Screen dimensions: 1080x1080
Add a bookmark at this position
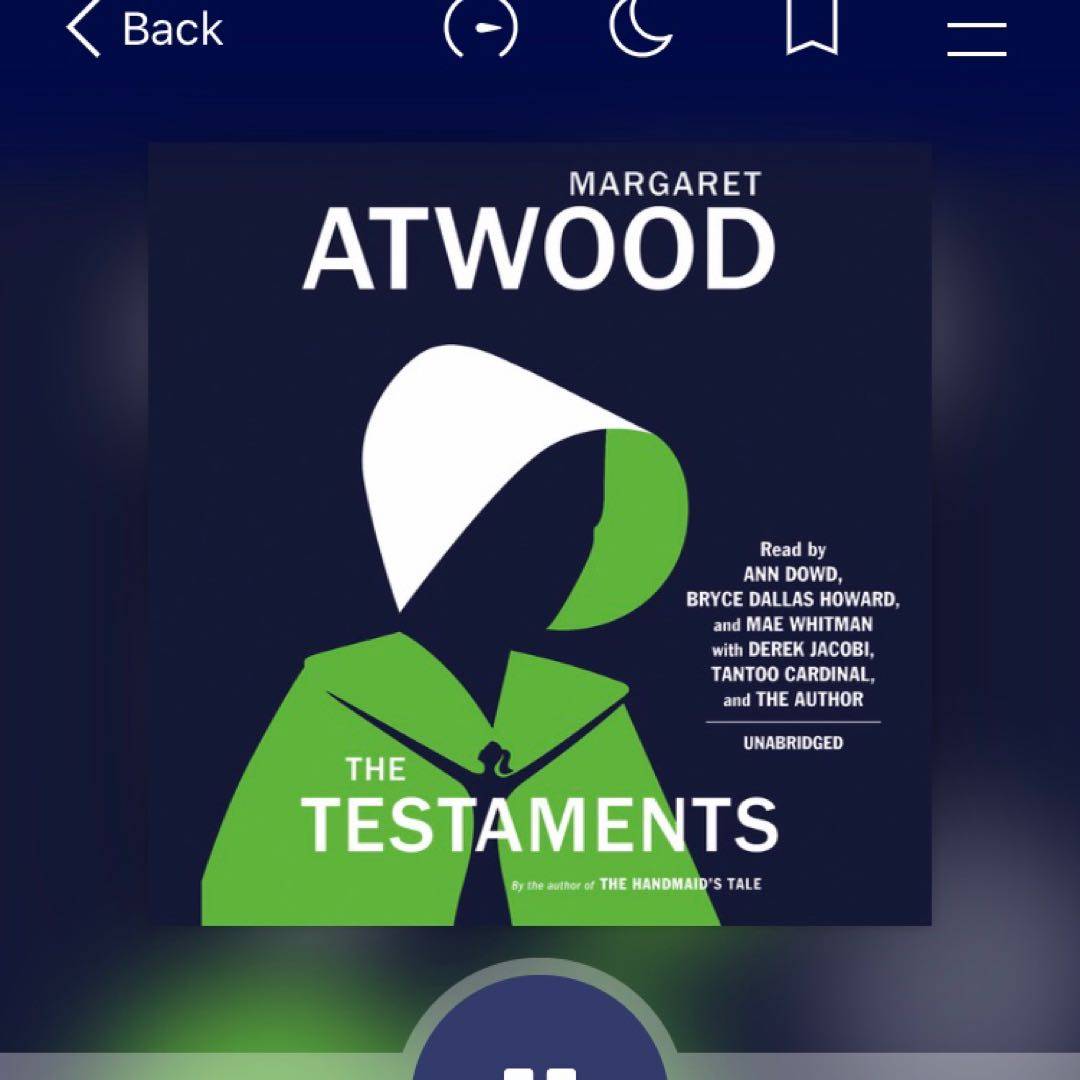coord(811,27)
